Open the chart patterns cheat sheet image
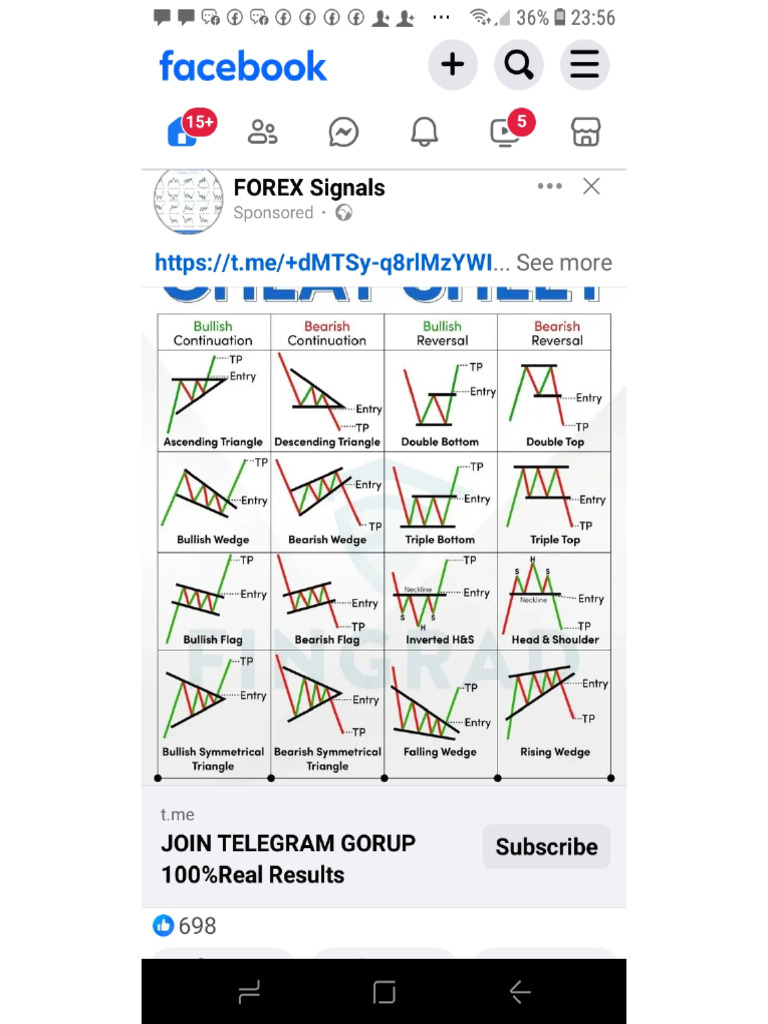The width and height of the screenshot is (768, 1024). pos(384,536)
